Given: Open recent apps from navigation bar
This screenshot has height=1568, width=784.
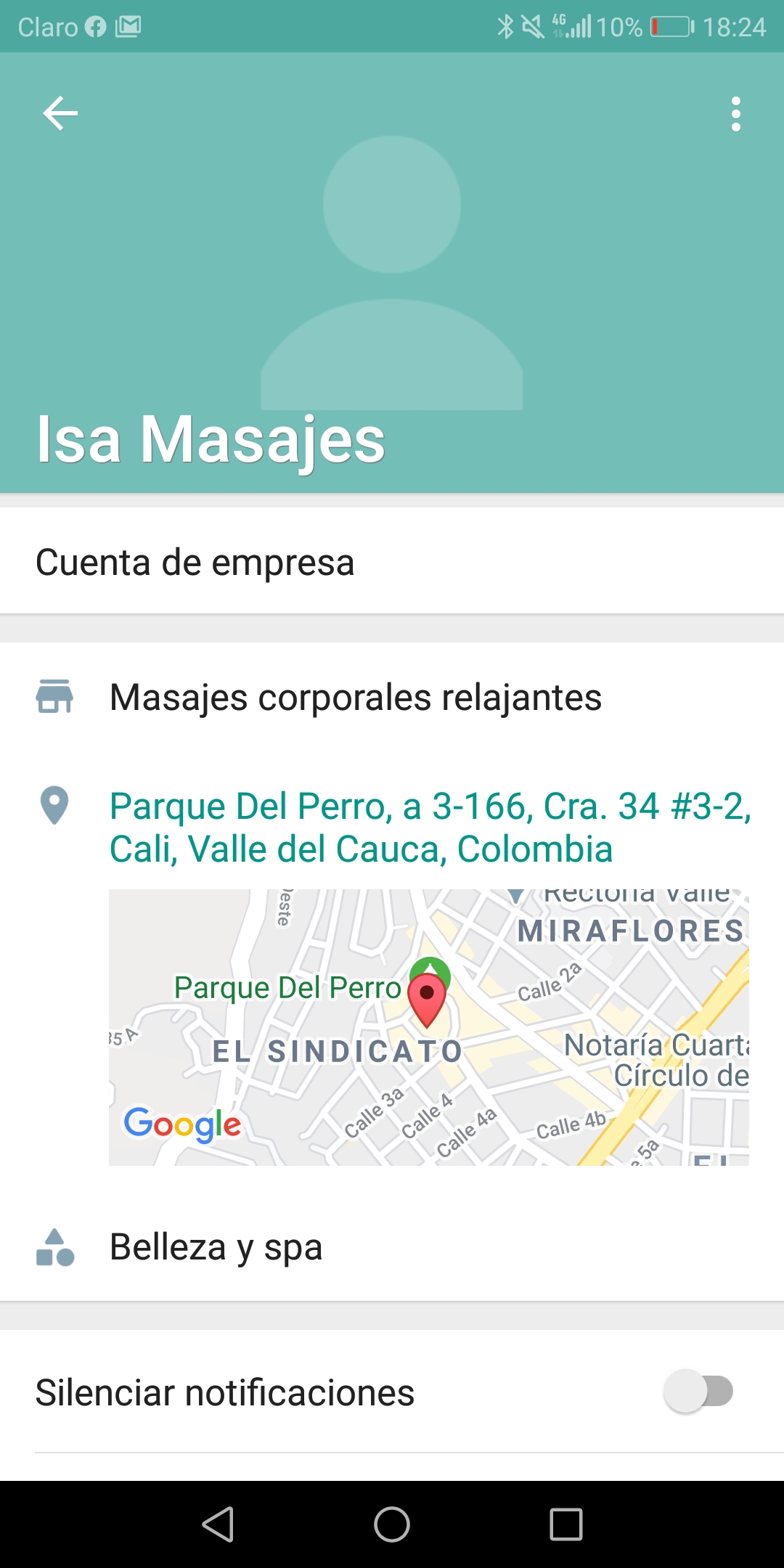Looking at the screenshot, I should click(566, 1524).
